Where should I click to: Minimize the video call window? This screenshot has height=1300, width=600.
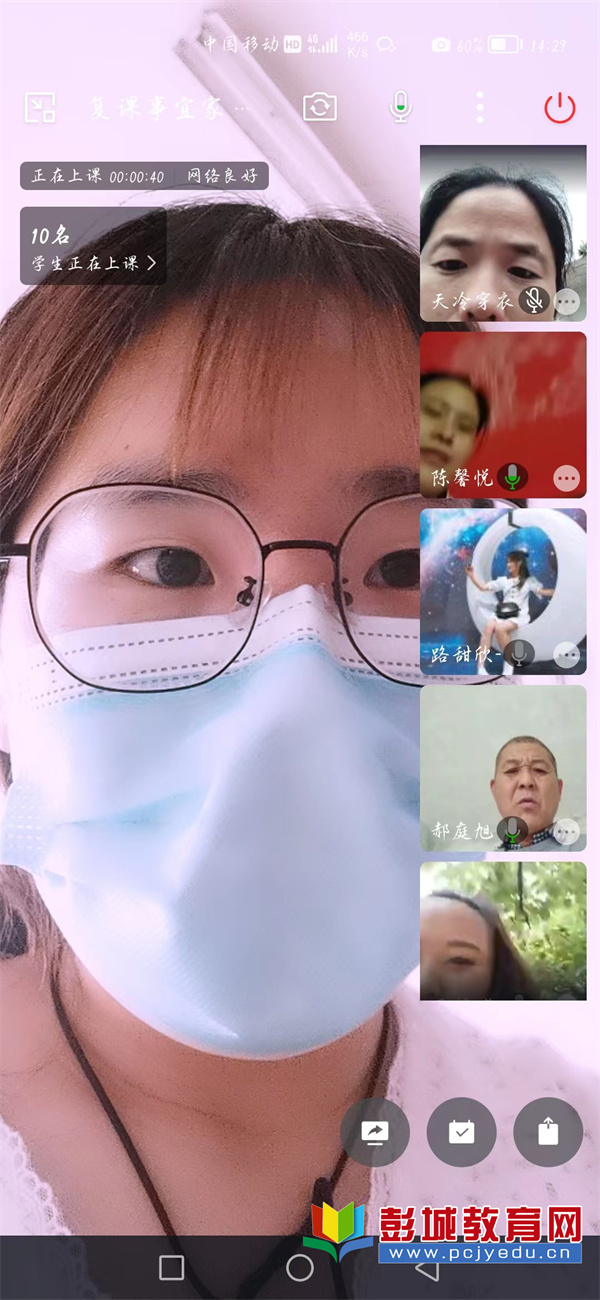coord(40,107)
